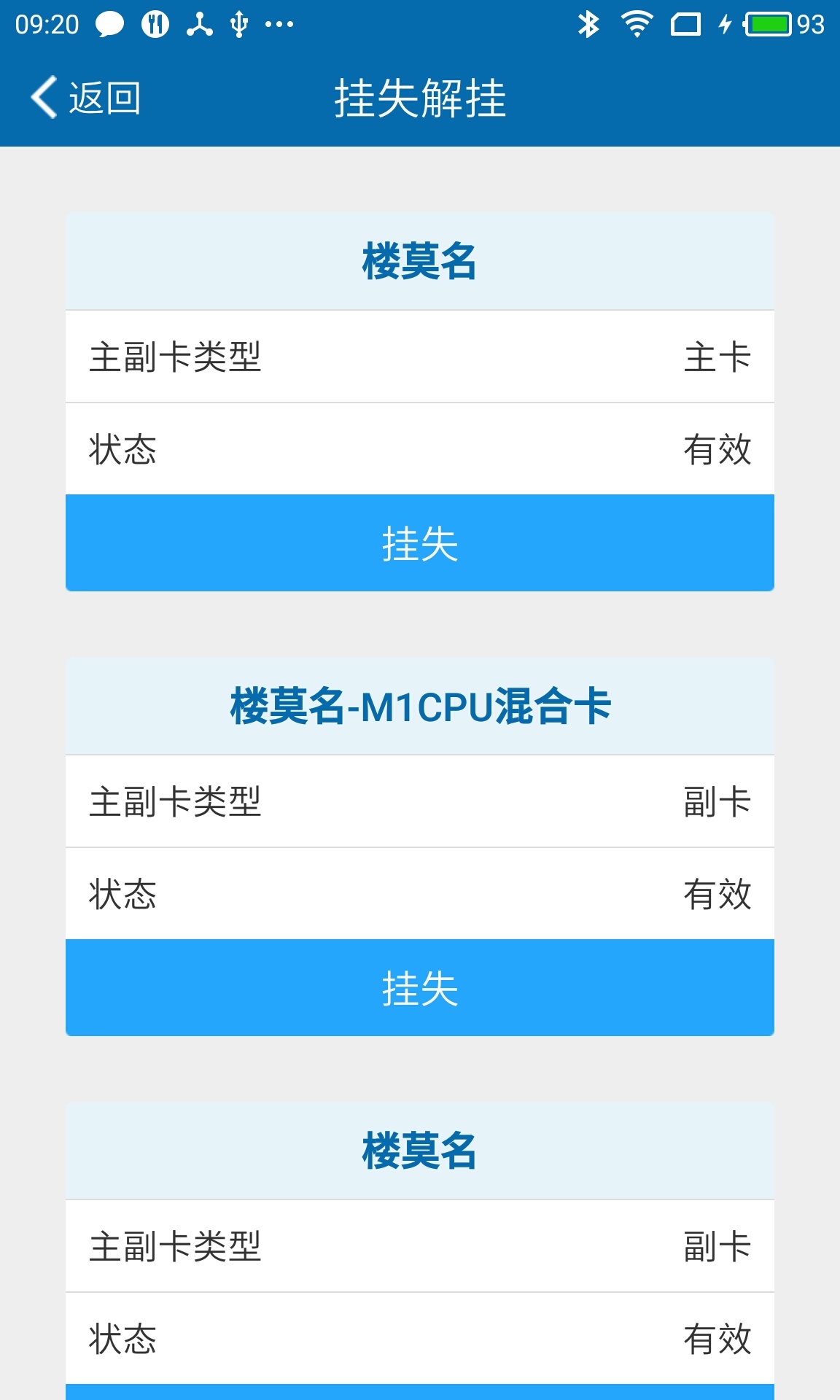840x1400 pixels.
Task: Tap 挂失 for 楼莫名-M1CPU混合卡
Action: [419, 988]
